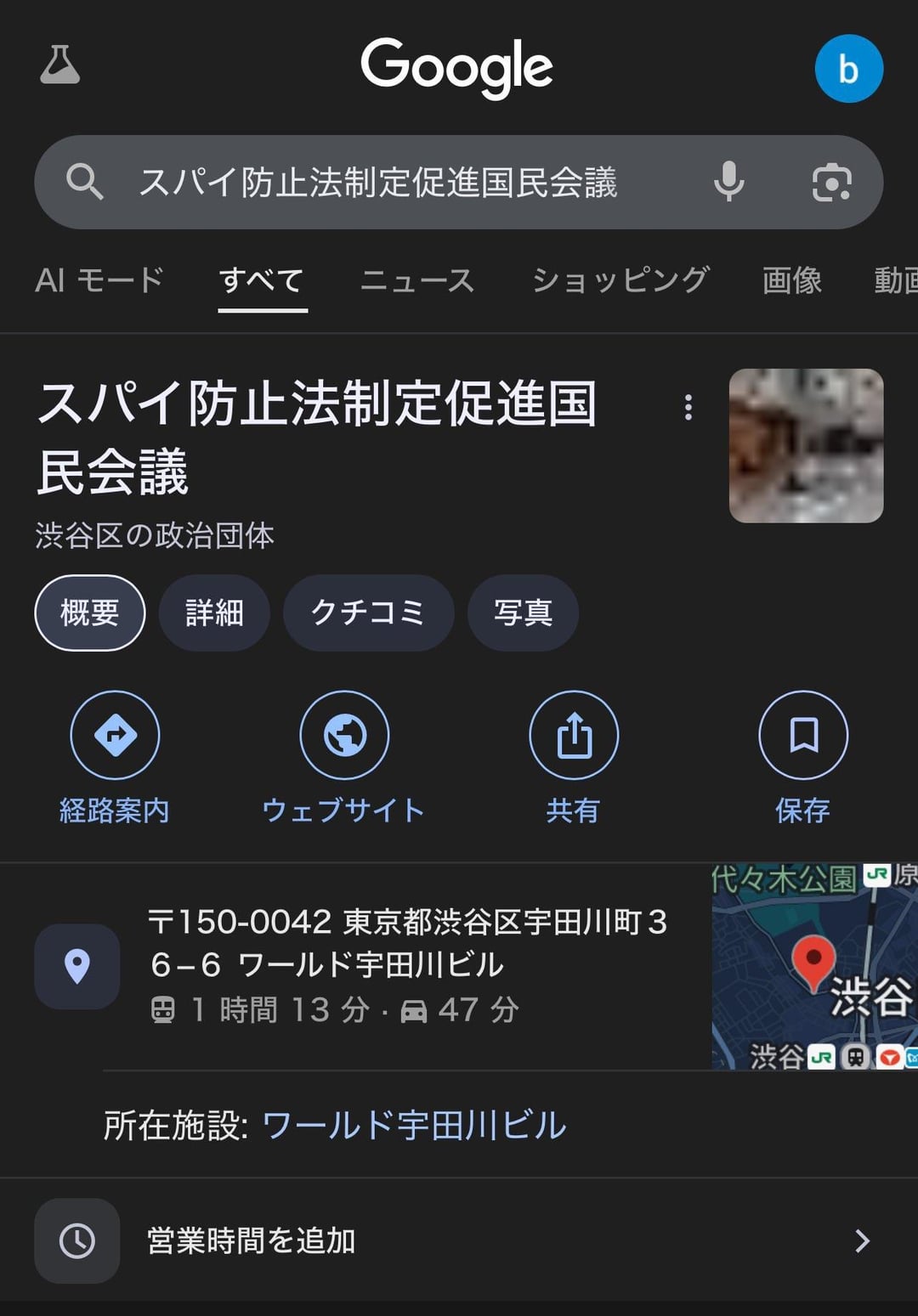The height and width of the screenshot is (1316, 918).
Task: Open Google Lens camera search
Action: pyautogui.click(x=831, y=182)
